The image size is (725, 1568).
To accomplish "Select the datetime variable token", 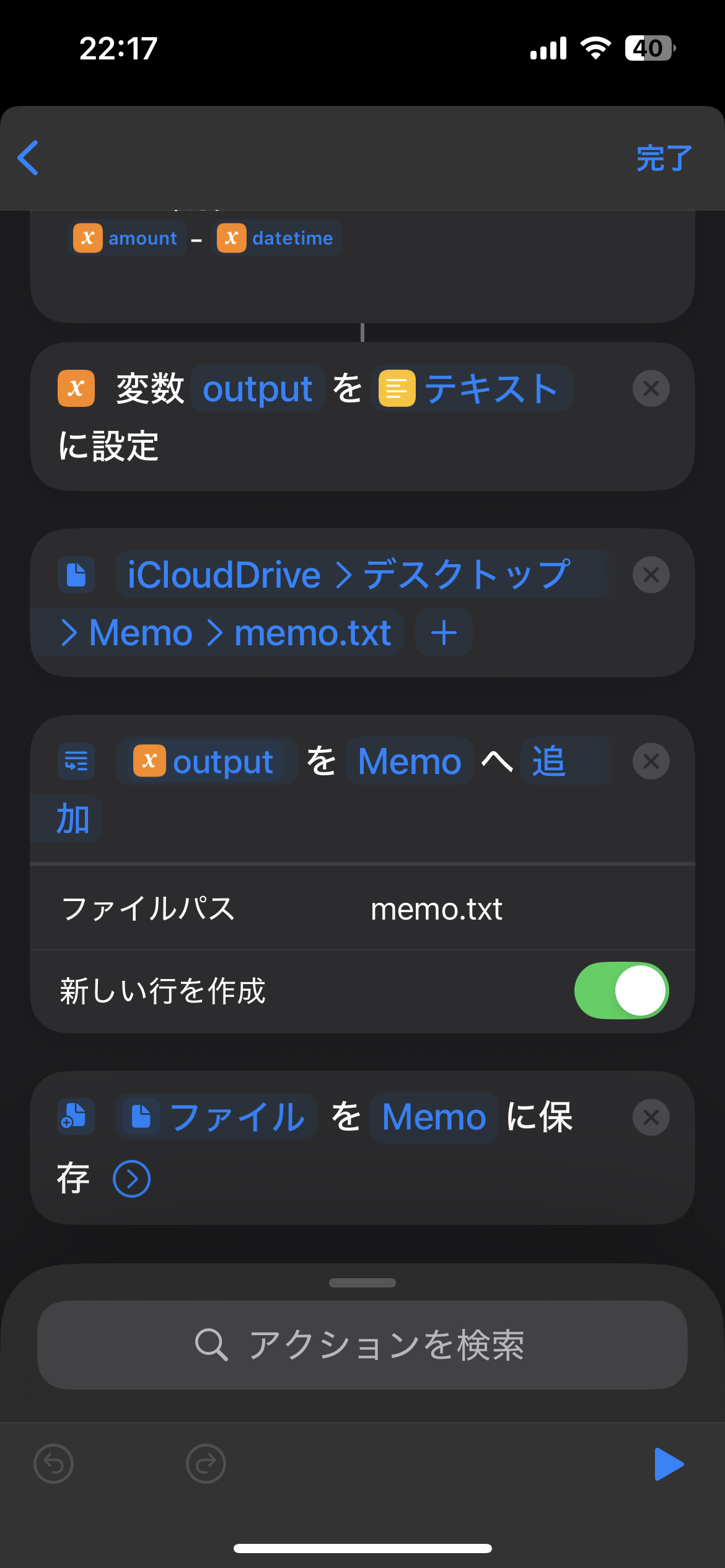I will pos(277,238).
